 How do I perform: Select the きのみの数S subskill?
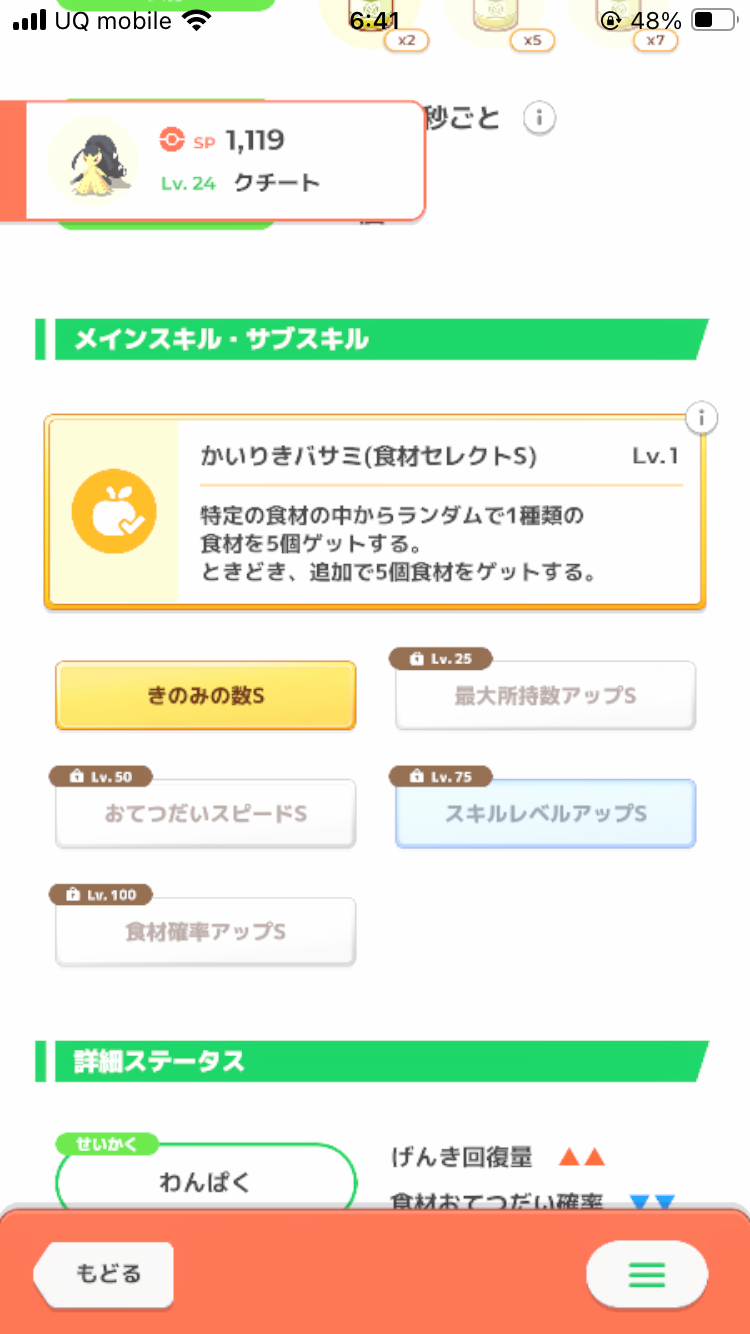[205, 695]
